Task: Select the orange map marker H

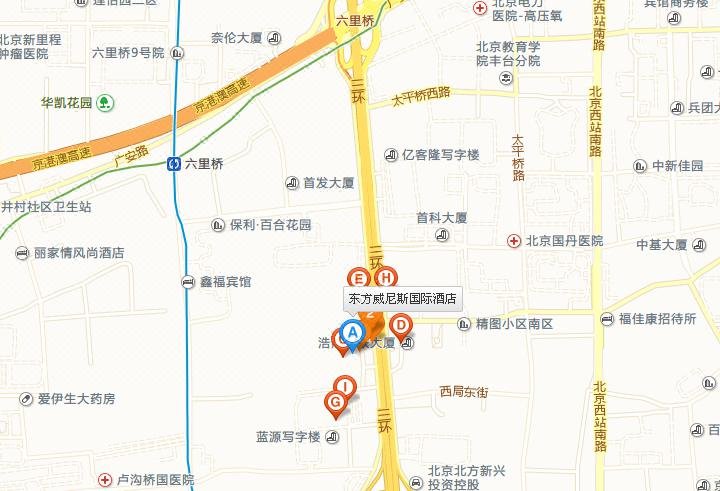Action: pyautogui.click(x=385, y=278)
